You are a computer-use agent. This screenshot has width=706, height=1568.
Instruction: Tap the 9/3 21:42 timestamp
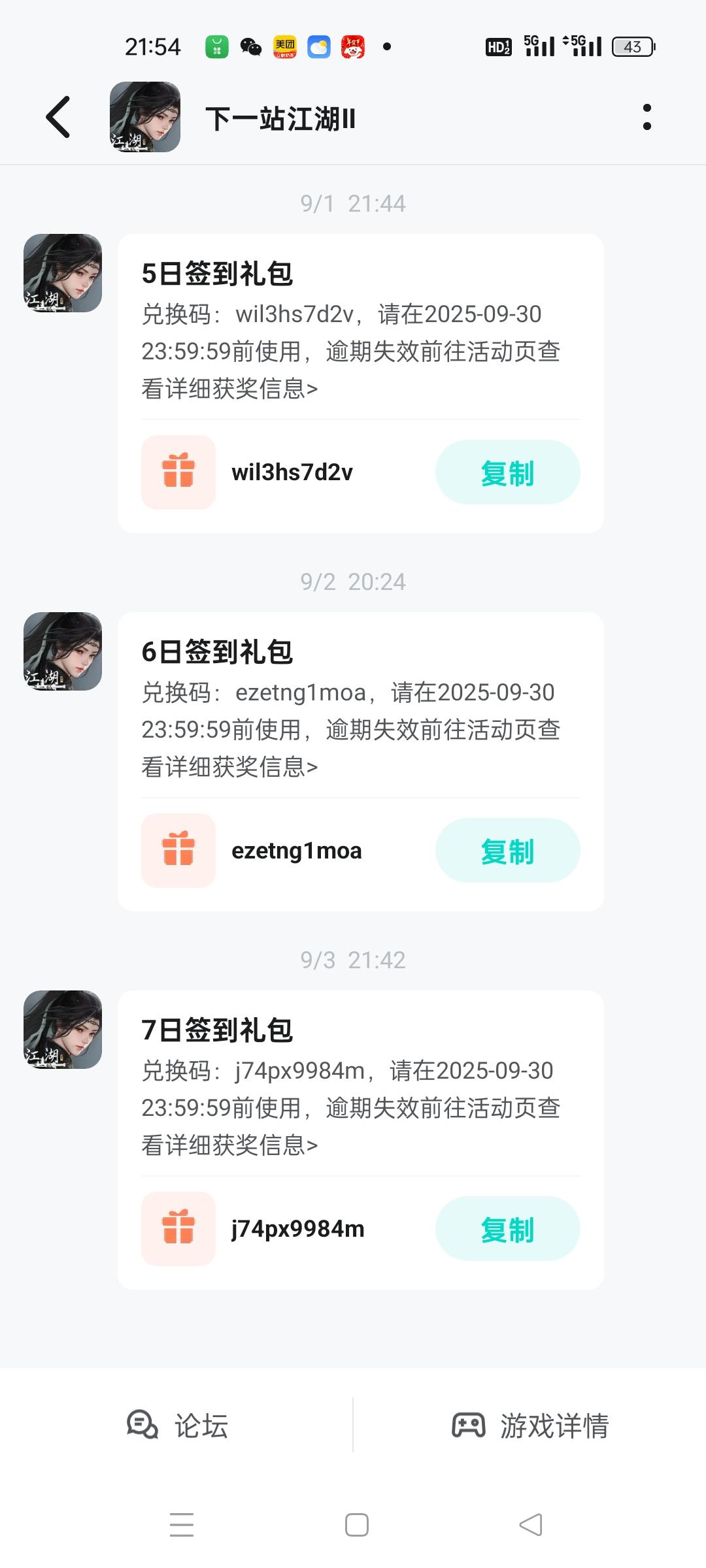353,959
